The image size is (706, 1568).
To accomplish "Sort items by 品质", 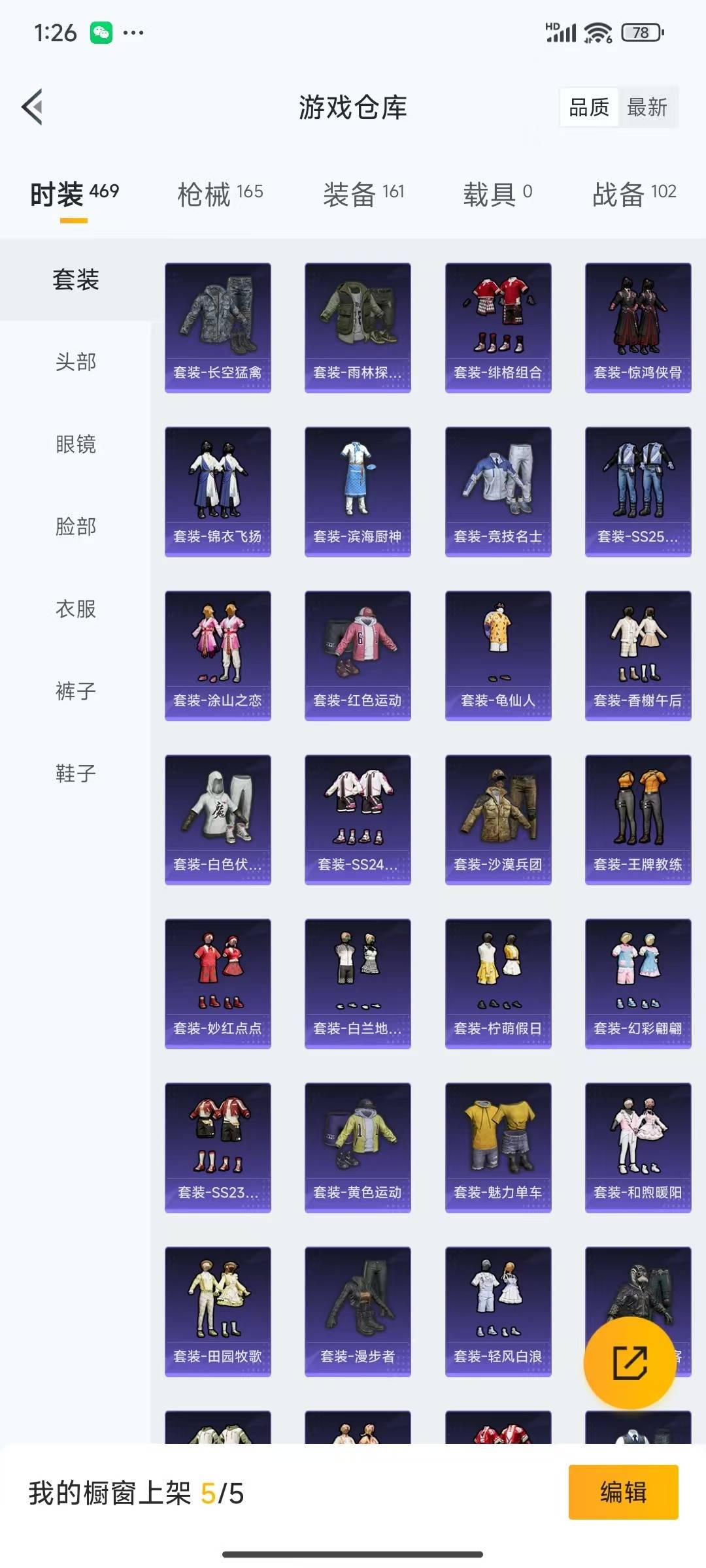I will coord(588,107).
